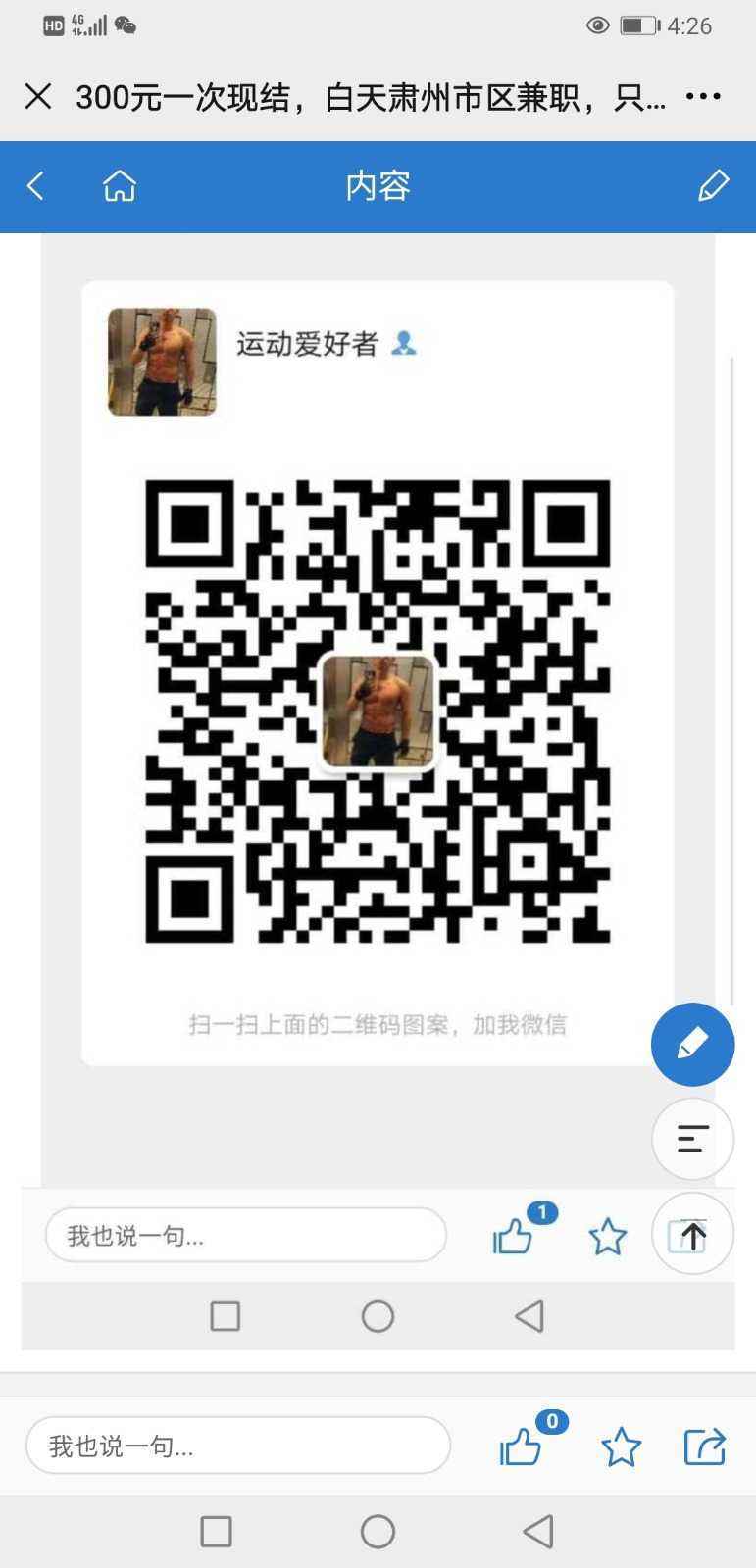Select the 内容 title in the header

point(378,187)
